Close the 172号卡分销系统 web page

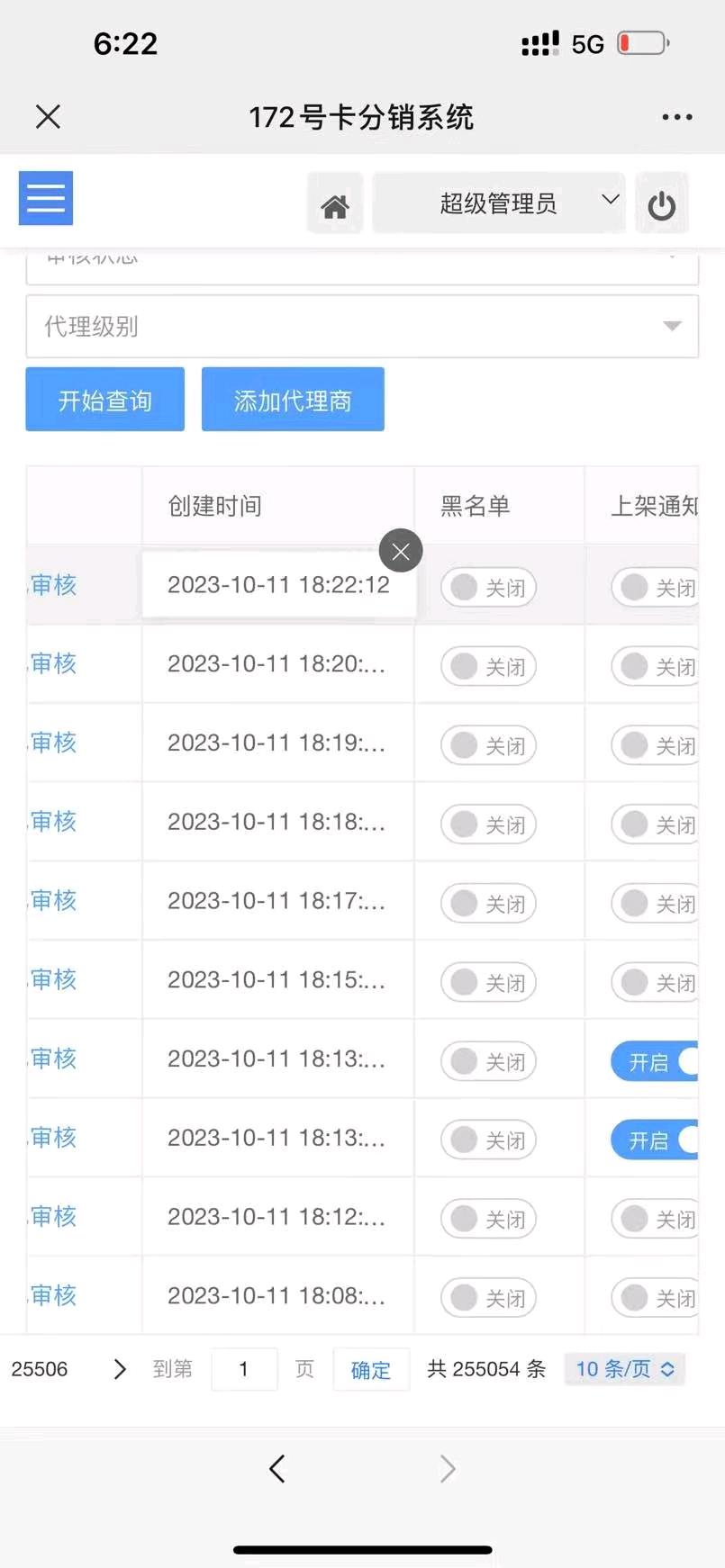tap(48, 116)
